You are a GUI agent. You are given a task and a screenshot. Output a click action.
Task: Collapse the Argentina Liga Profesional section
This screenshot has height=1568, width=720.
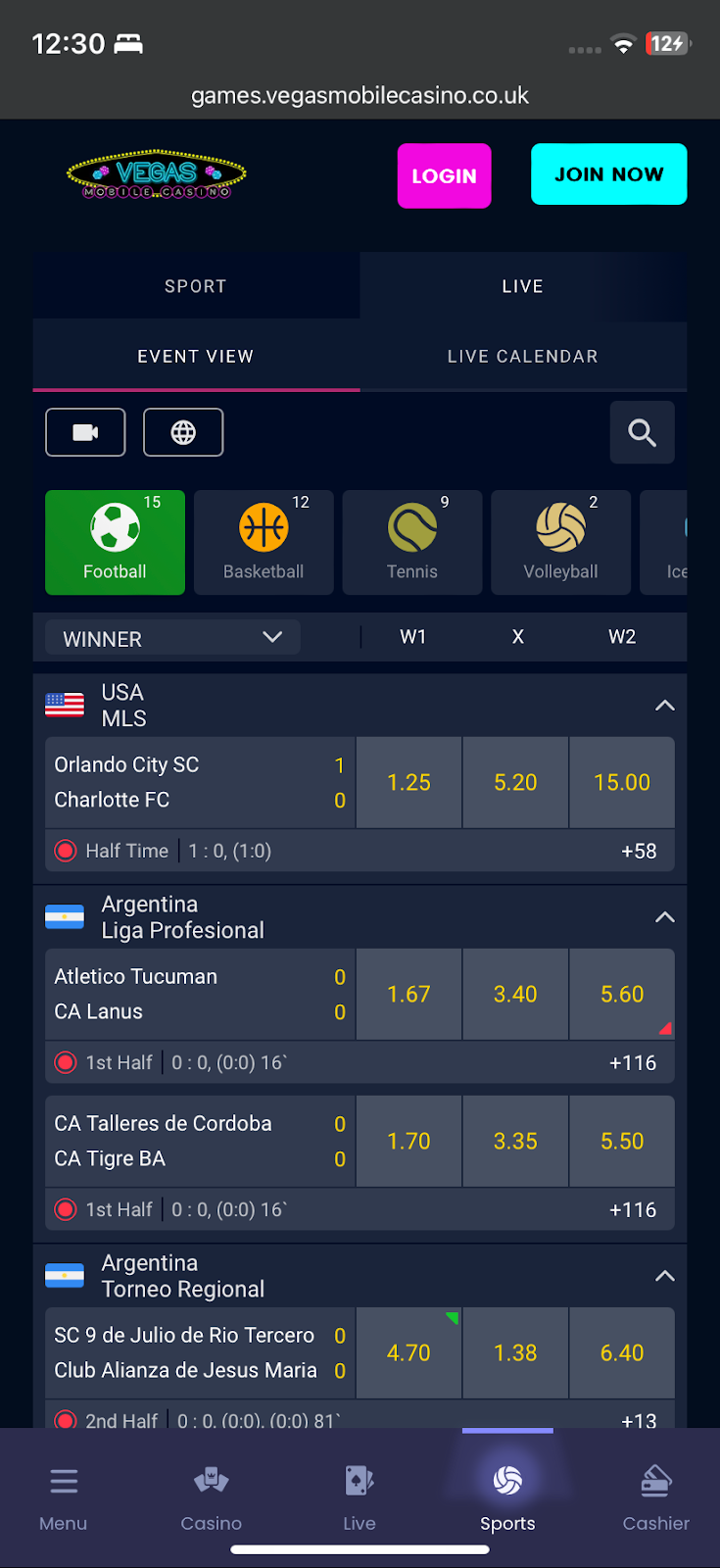point(664,917)
